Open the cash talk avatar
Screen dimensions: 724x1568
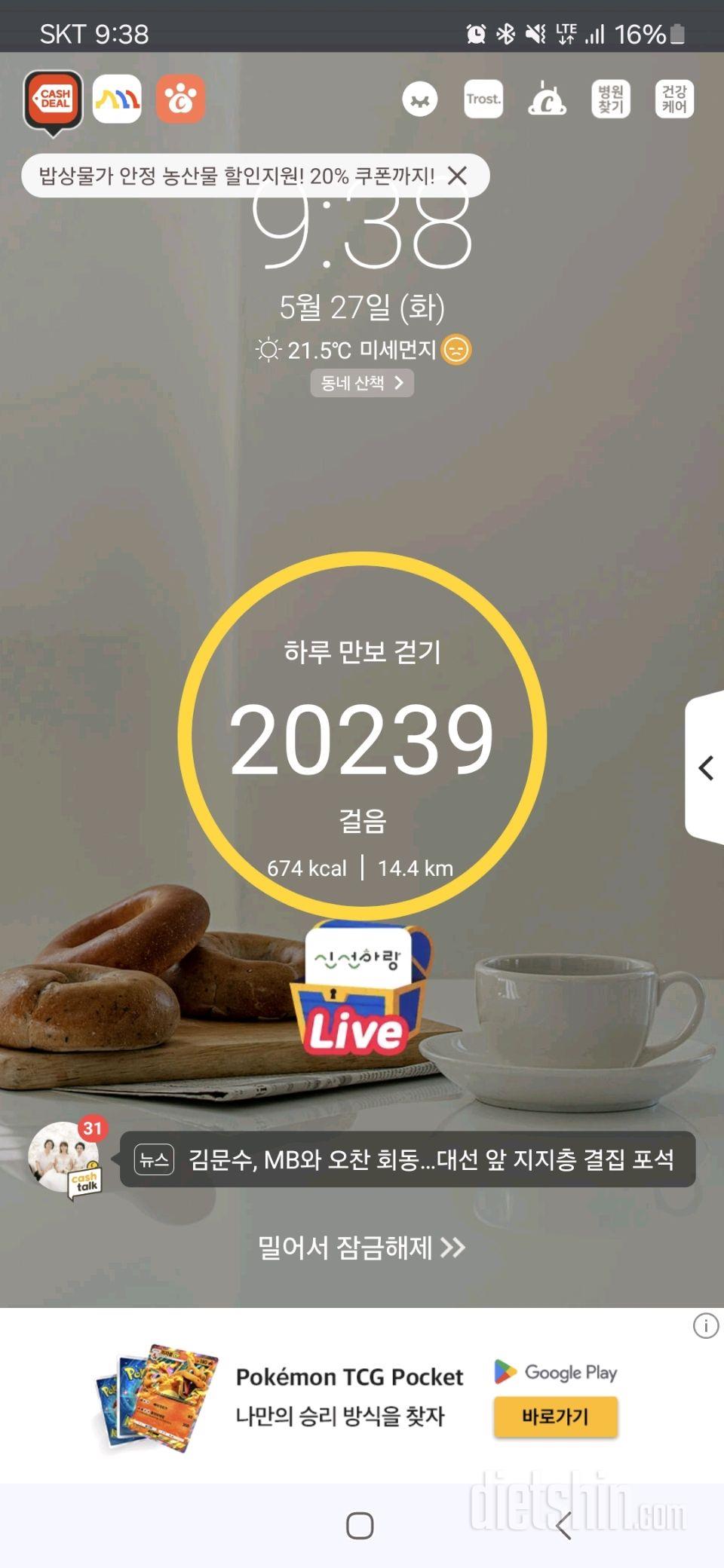pos(66,1158)
